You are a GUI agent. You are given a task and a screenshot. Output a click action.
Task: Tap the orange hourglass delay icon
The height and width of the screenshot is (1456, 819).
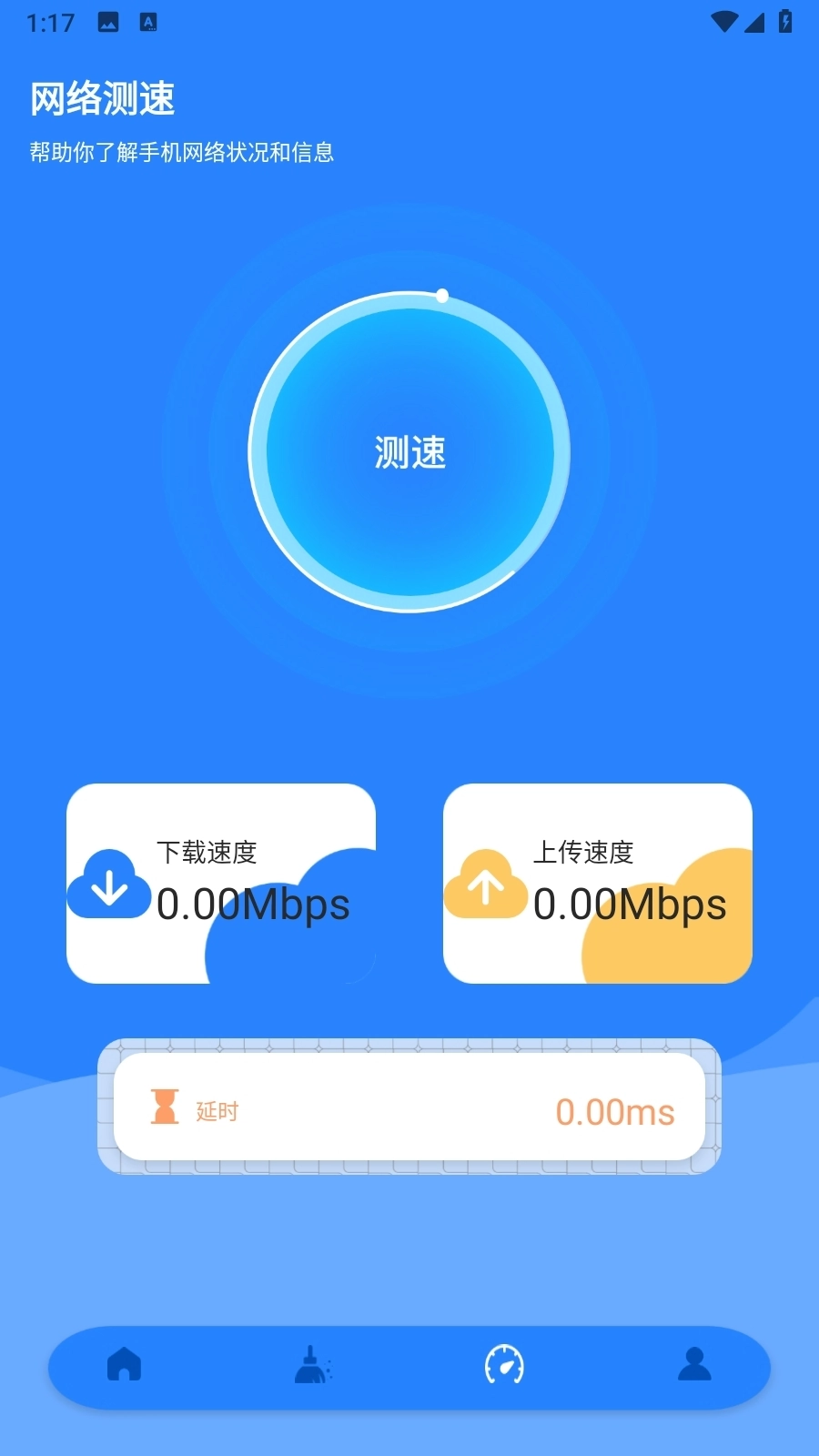click(165, 1109)
